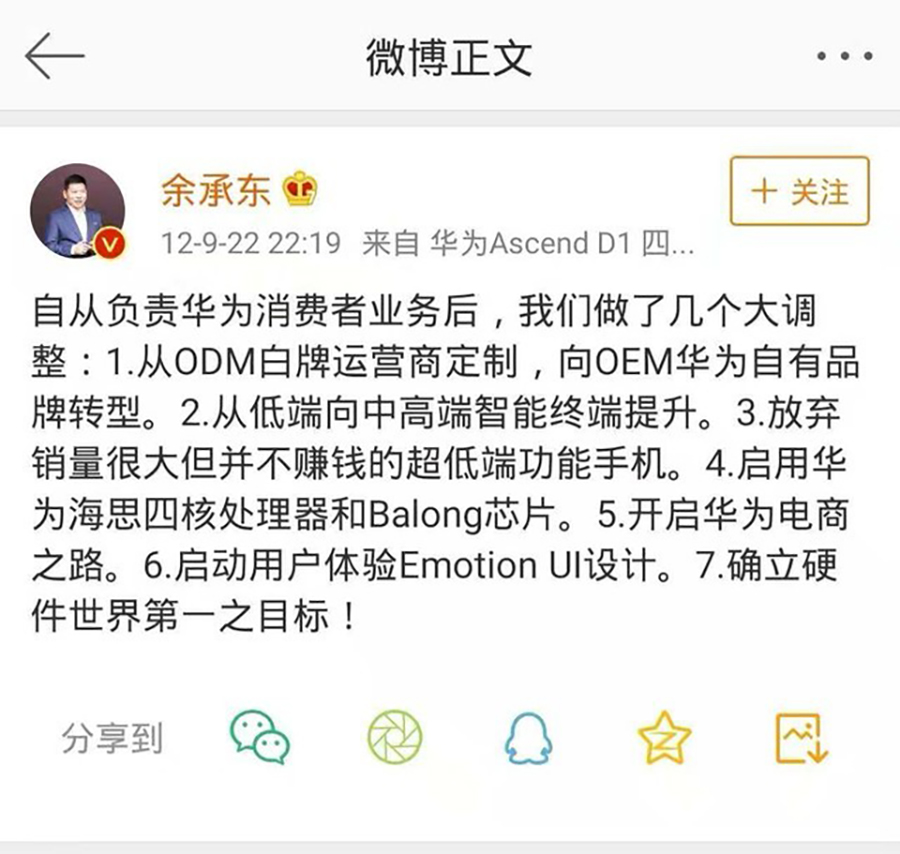The image size is (900, 854).
Task: Share to WeChat Moments shutter icon
Action: click(x=394, y=738)
